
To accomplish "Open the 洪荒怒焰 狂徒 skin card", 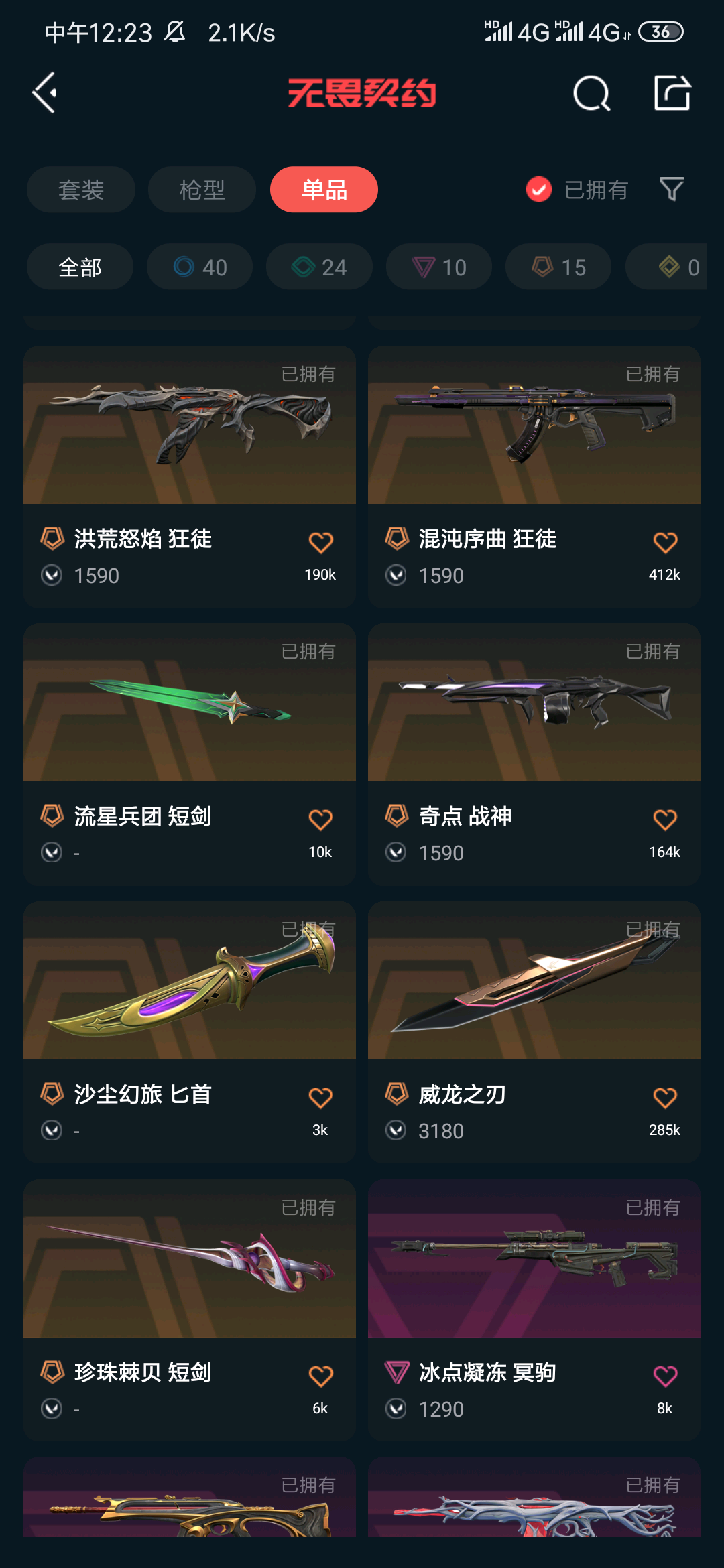I will pos(190,429).
